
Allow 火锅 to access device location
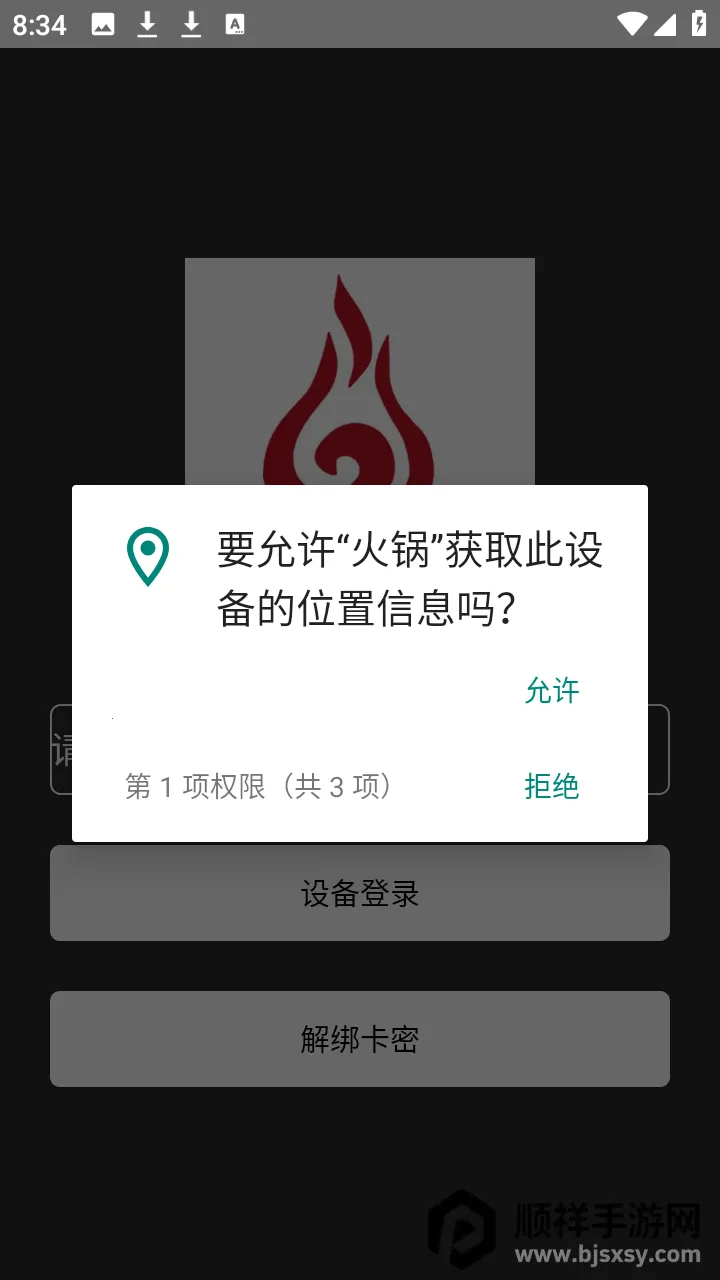pos(552,691)
